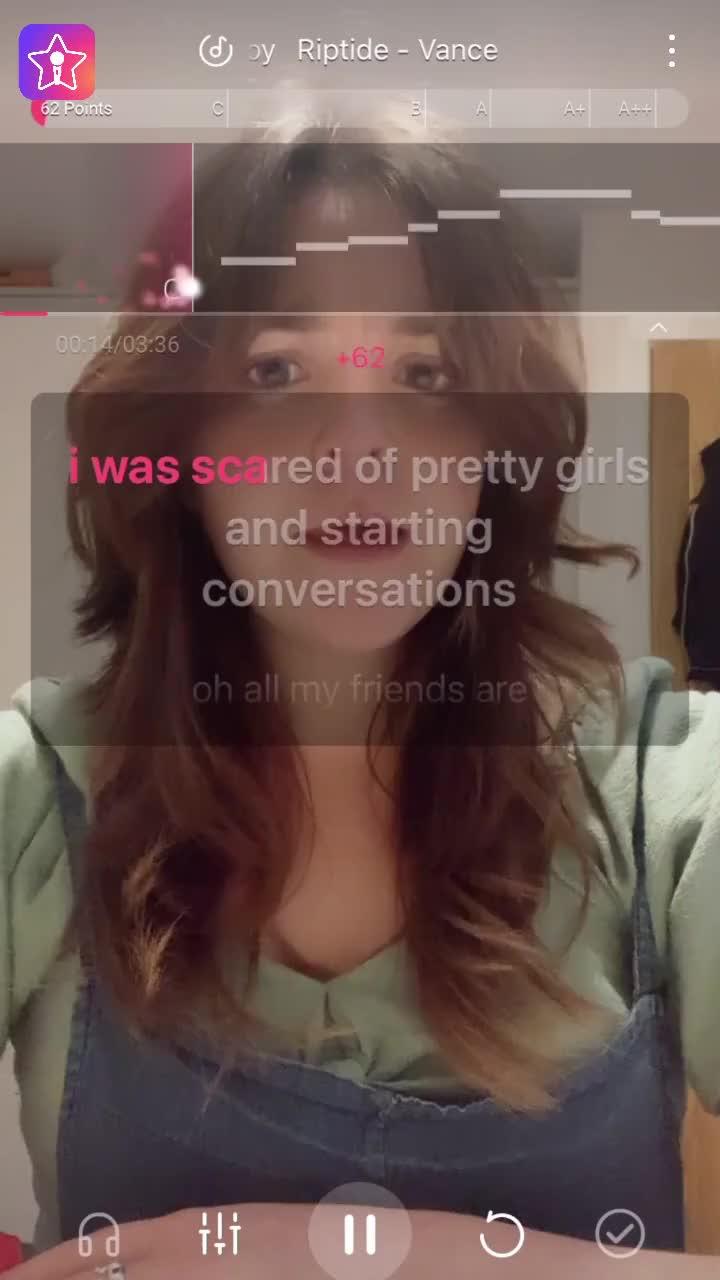Screen dimensions: 720x1280
Task: Restart the song recording
Action: coord(501,1235)
